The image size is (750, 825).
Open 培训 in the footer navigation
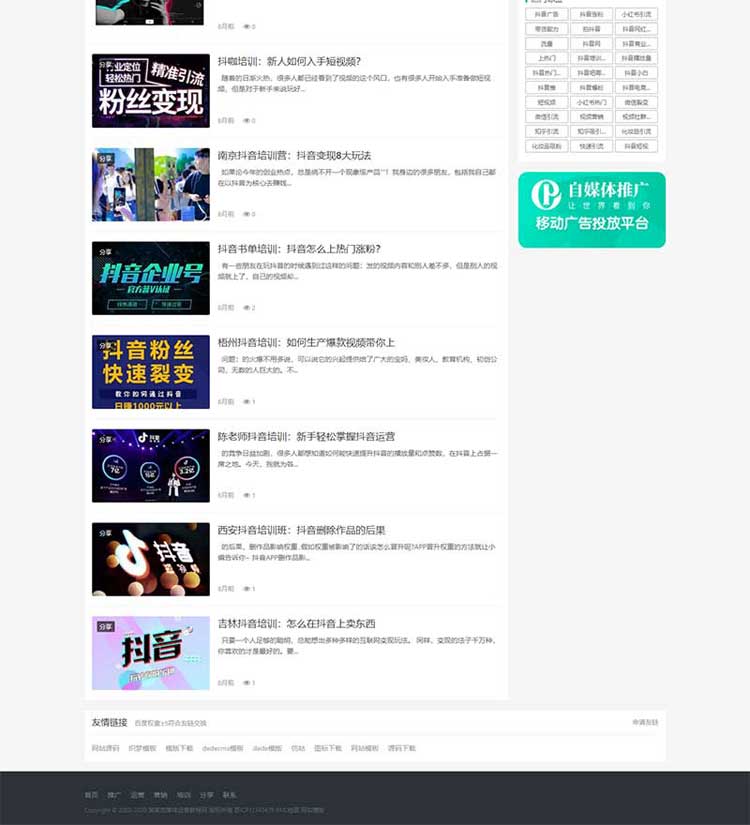pos(184,795)
